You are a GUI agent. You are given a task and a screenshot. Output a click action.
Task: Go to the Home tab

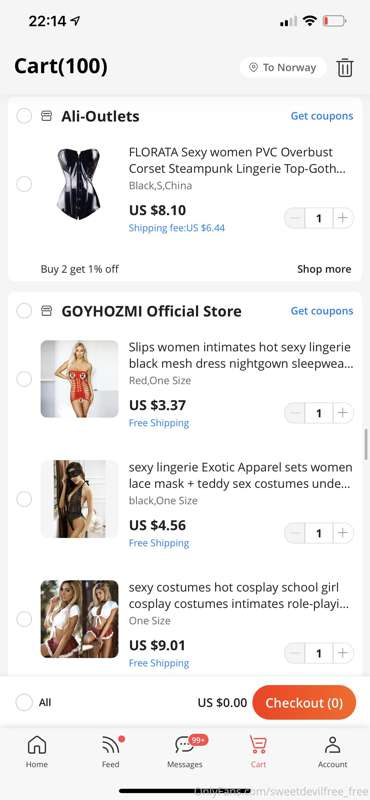point(37,752)
